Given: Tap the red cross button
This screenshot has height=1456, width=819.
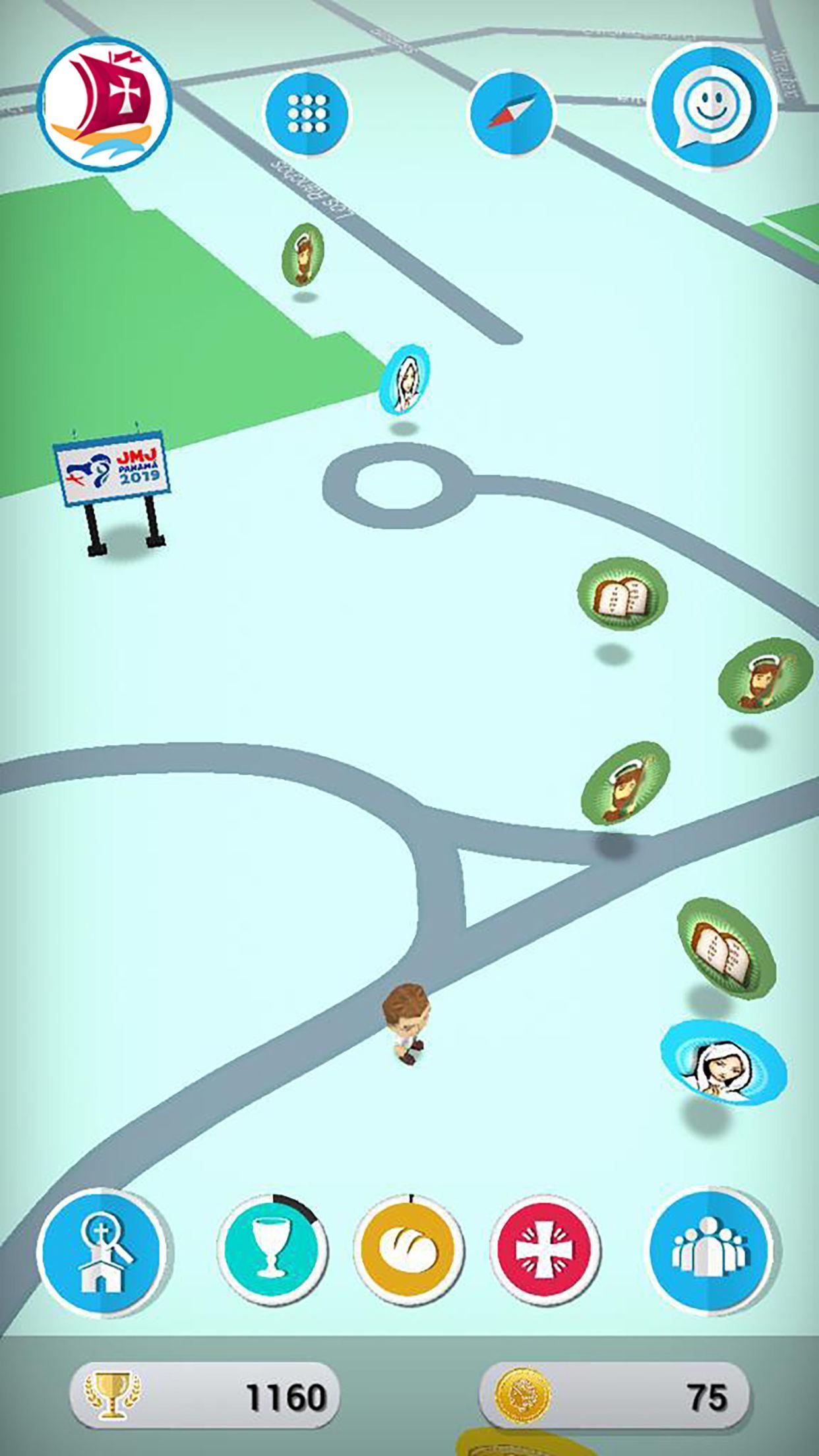Looking at the screenshot, I should pos(545,1252).
